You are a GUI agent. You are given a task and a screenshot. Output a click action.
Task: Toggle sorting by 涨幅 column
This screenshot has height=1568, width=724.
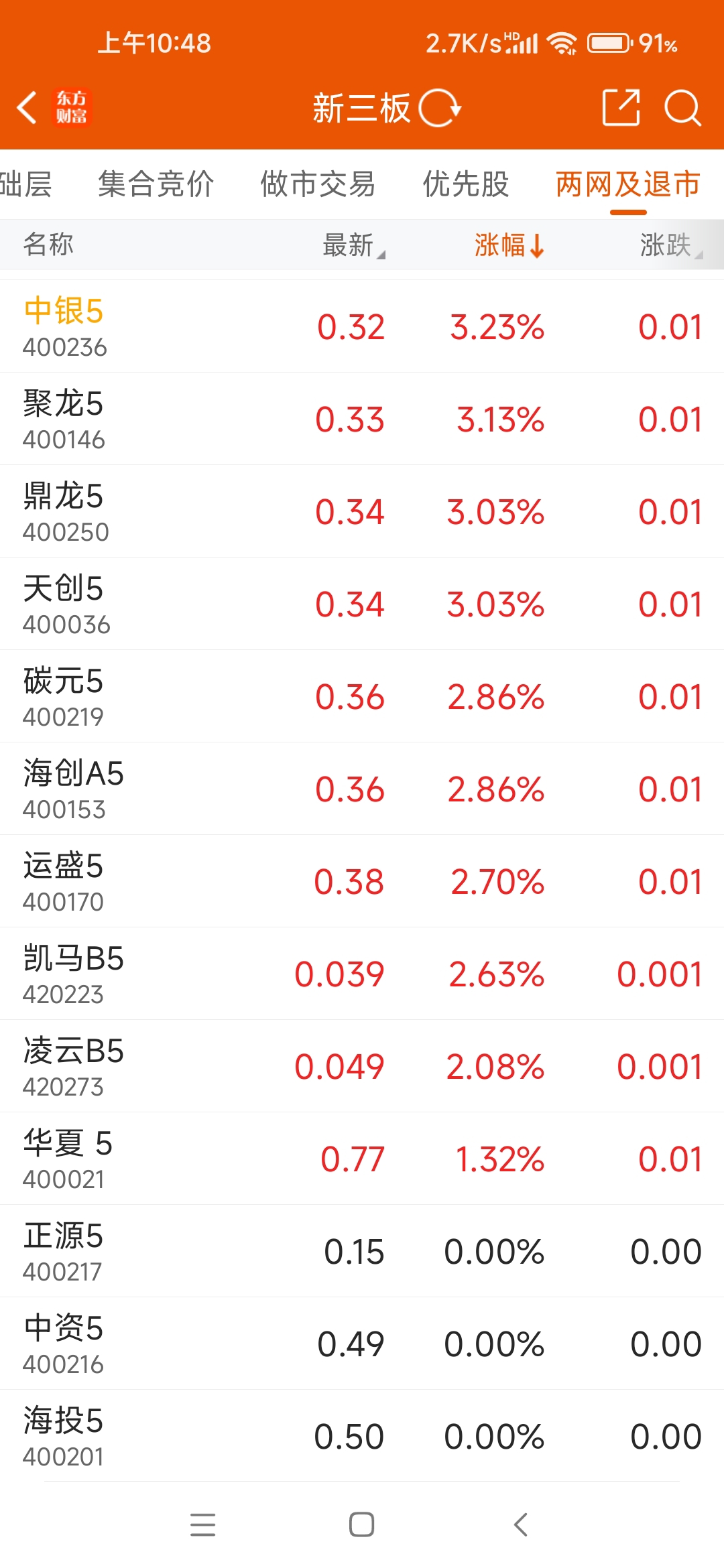[x=508, y=245]
